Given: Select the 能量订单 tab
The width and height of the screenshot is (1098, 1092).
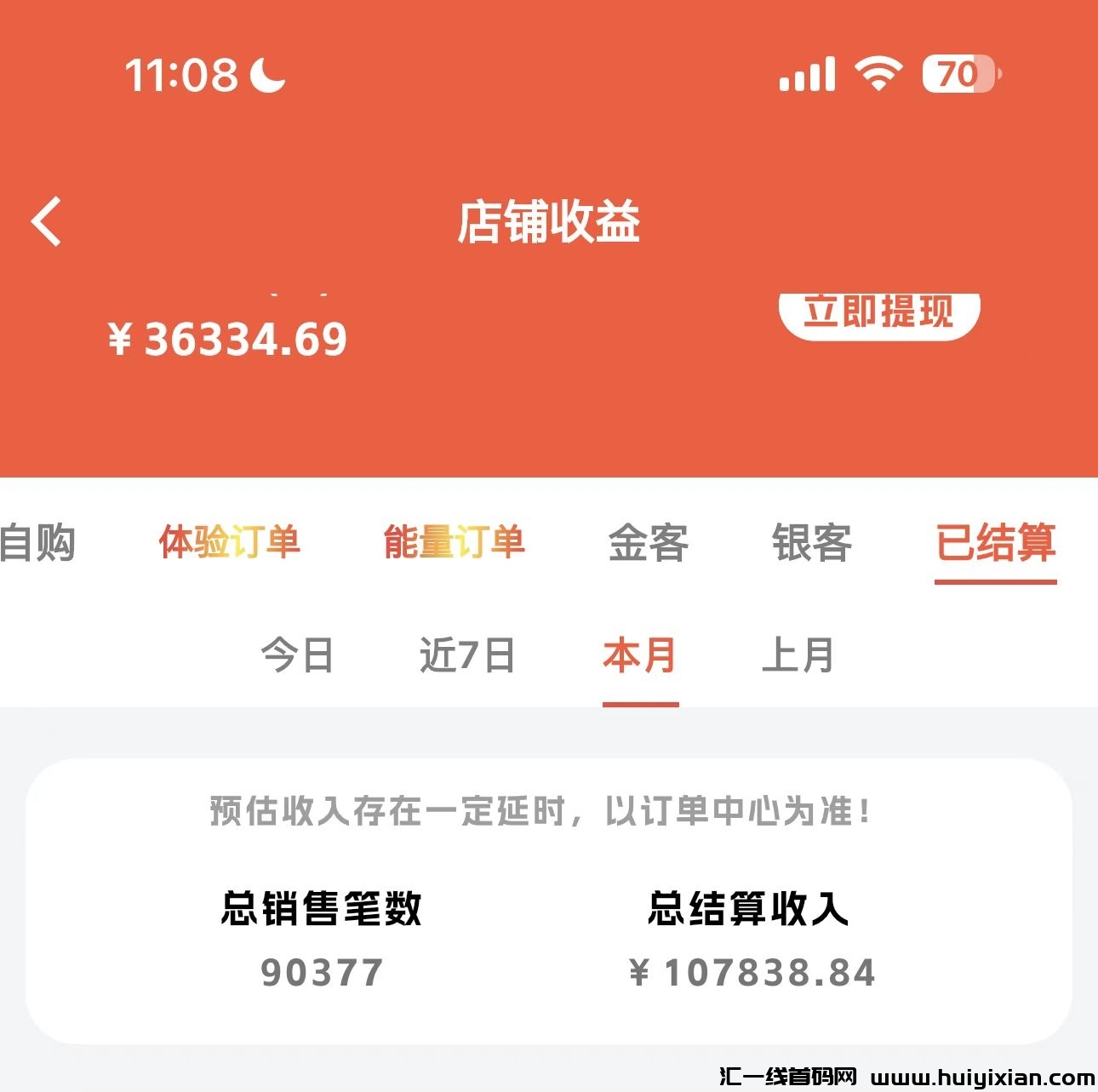Looking at the screenshot, I should point(454,543).
